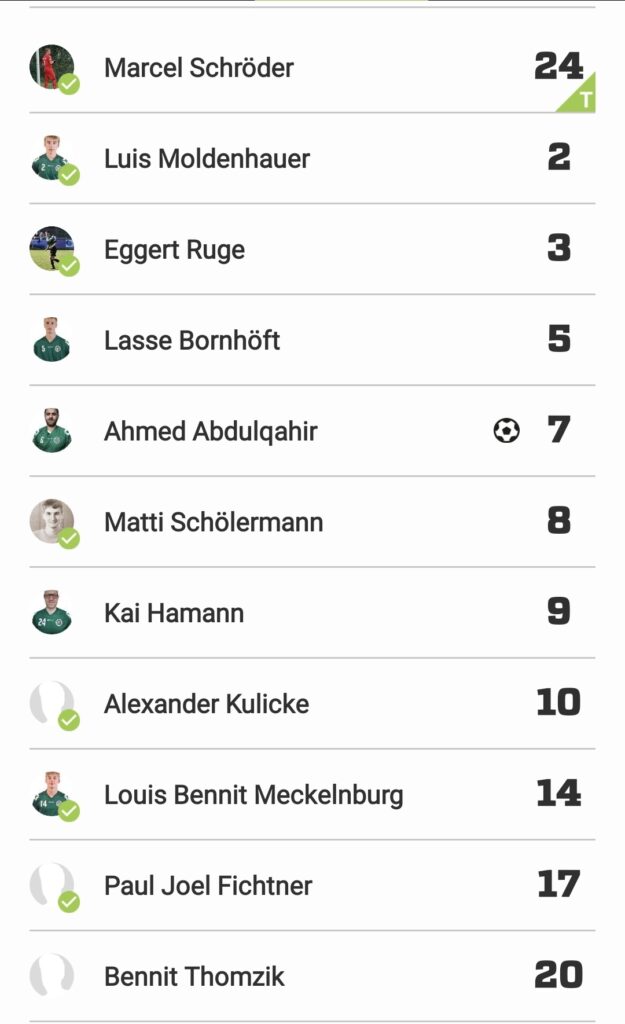This screenshot has height=1024, width=625.
Task: Open Ahmed Abdulqahir's player page
Action: tap(312, 430)
